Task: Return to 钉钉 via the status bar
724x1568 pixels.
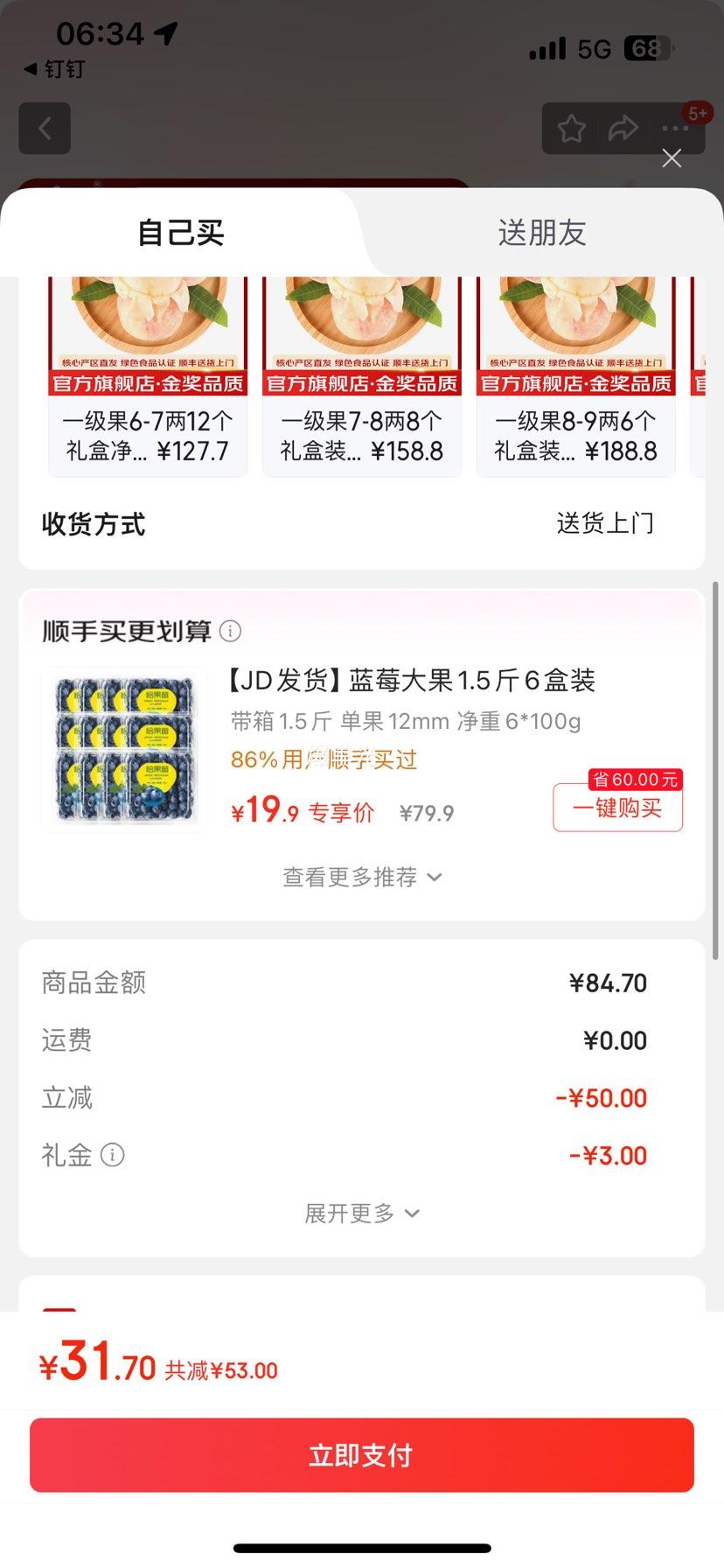Action: click(x=54, y=69)
